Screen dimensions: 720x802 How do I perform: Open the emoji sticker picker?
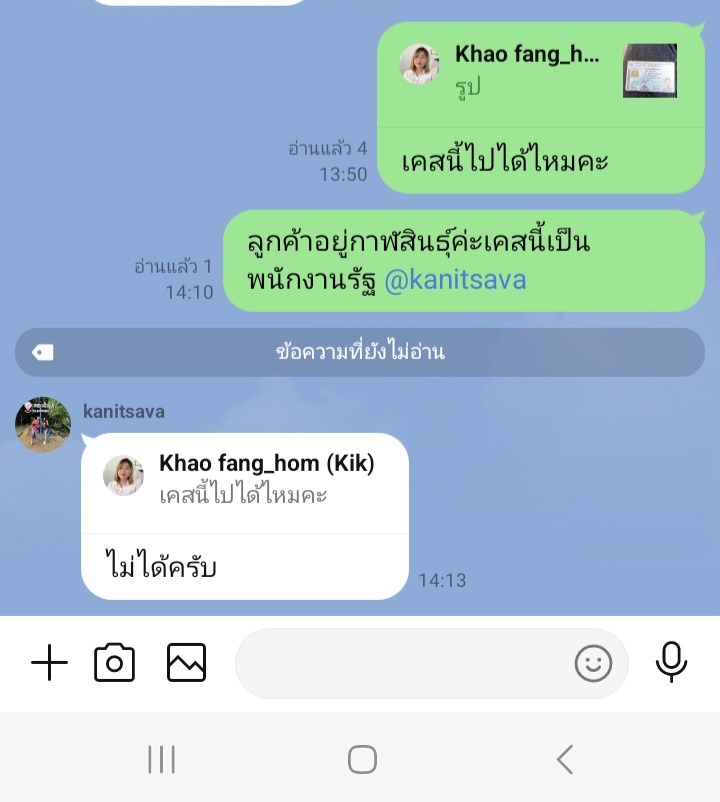pyautogui.click(x=593, y=663)
